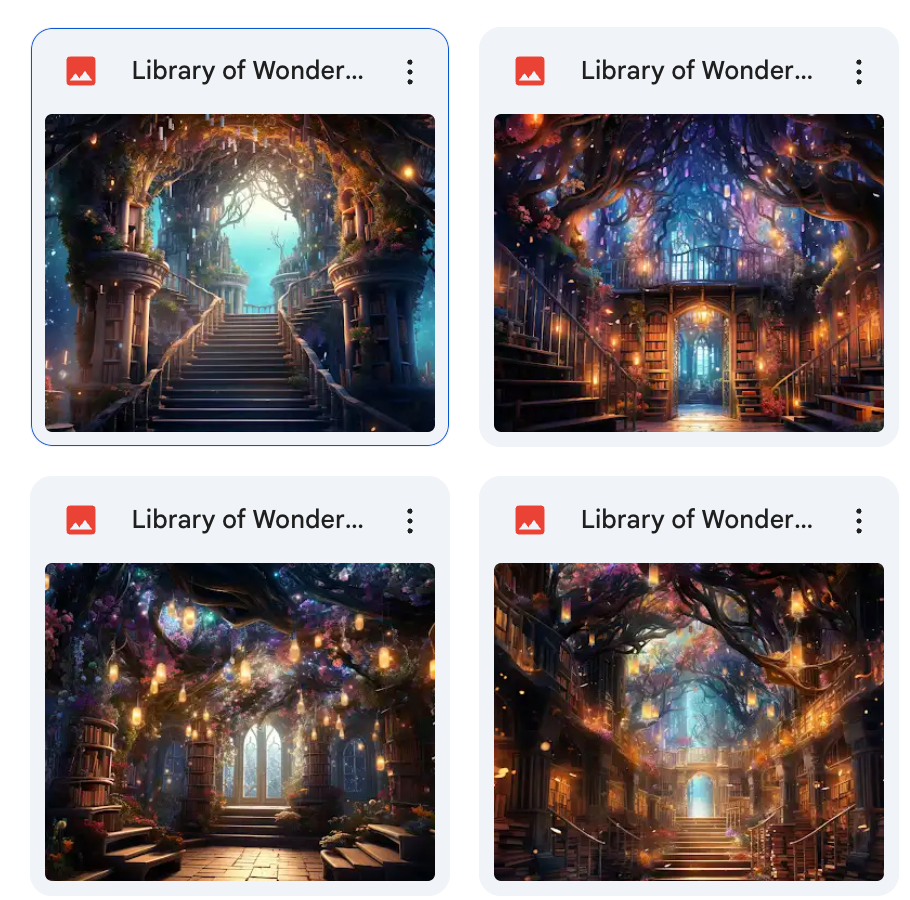View the image with arched windows and hanging lanterns

[240, 721]
